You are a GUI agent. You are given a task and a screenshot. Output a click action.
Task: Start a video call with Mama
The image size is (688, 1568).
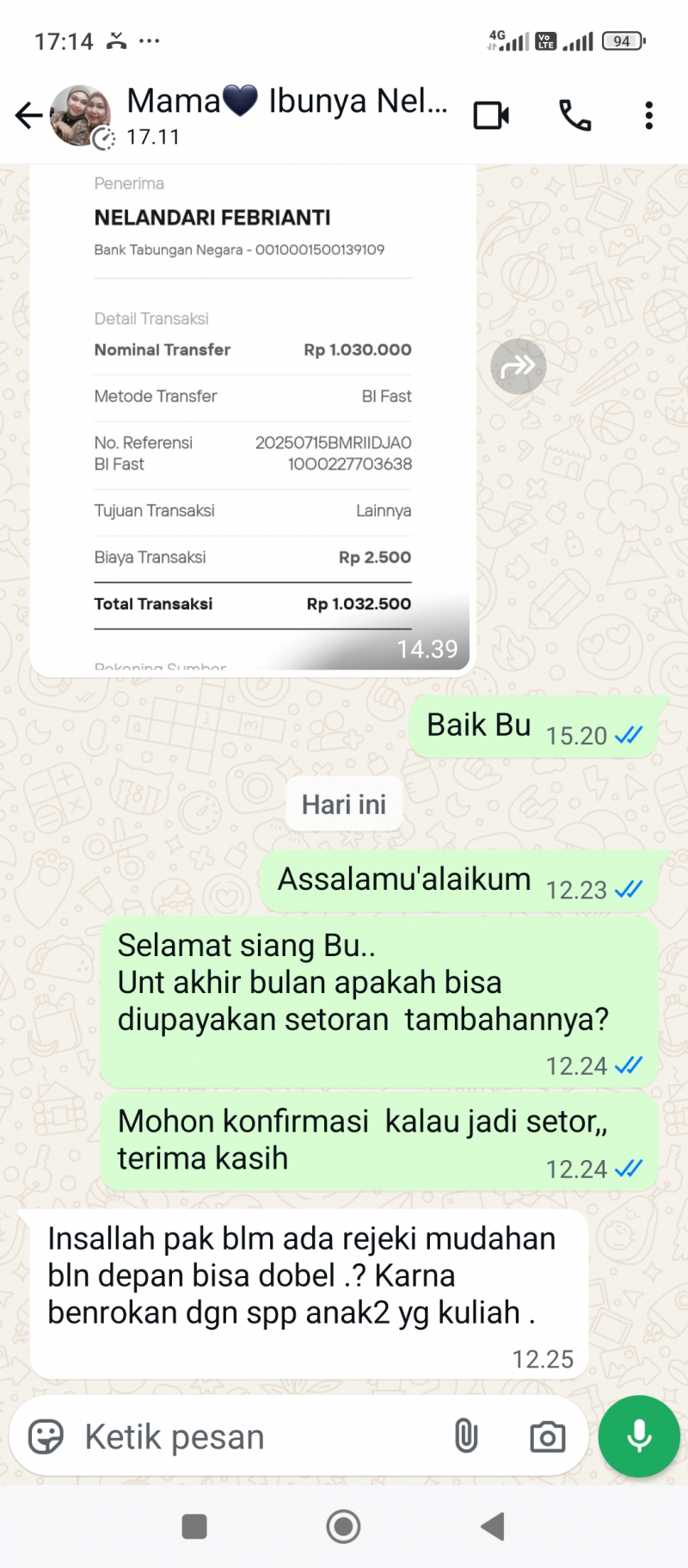(x=491, y=115)
